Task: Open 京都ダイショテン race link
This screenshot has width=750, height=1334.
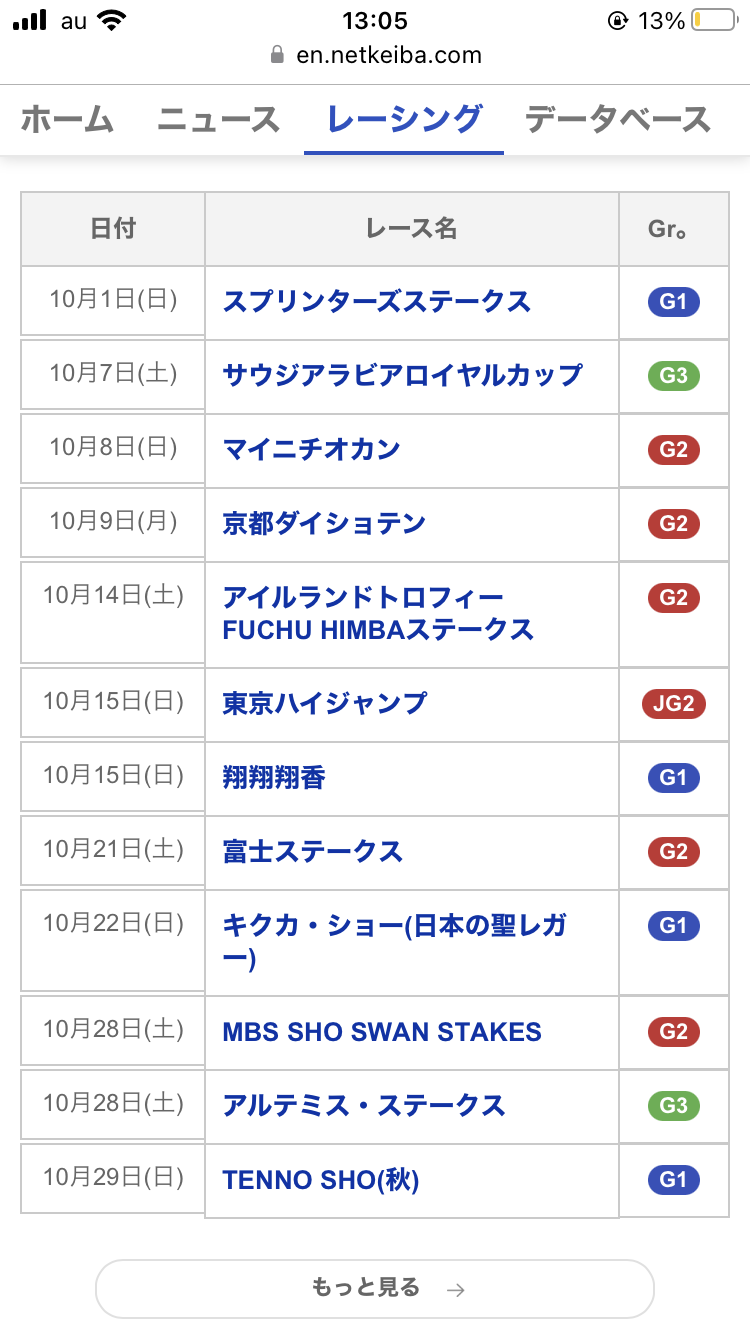Action: pyautogui.click(x=324, y=523)
